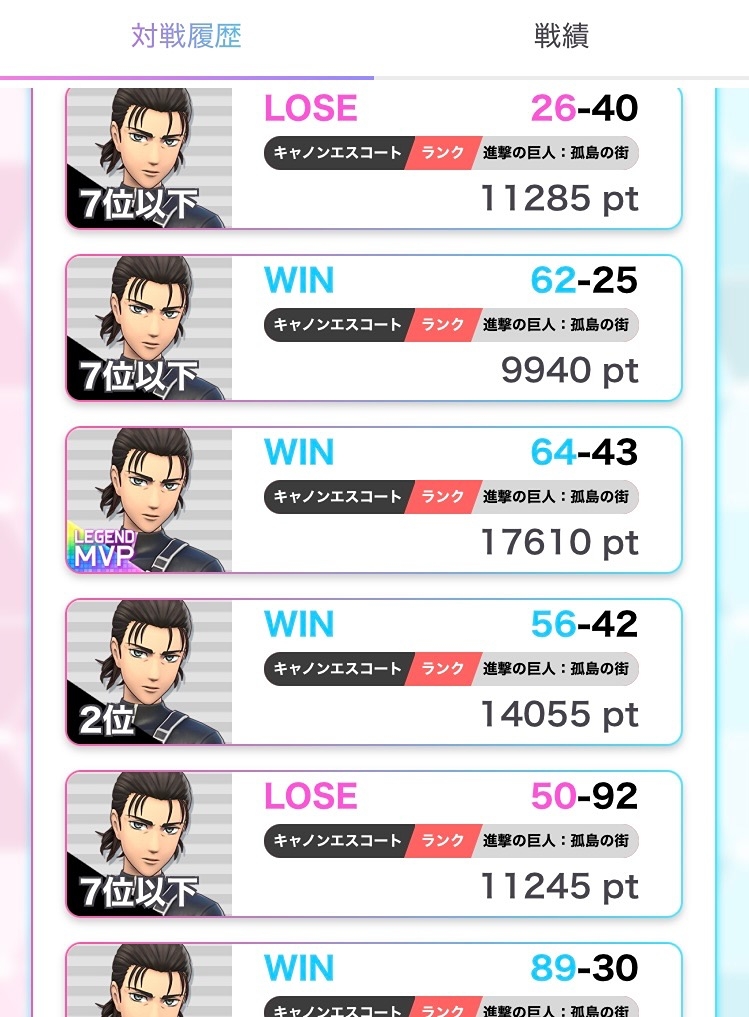Open the LOSE 26-40 match record
Viewport: 749px width, 1017px height.
[374, 158]
